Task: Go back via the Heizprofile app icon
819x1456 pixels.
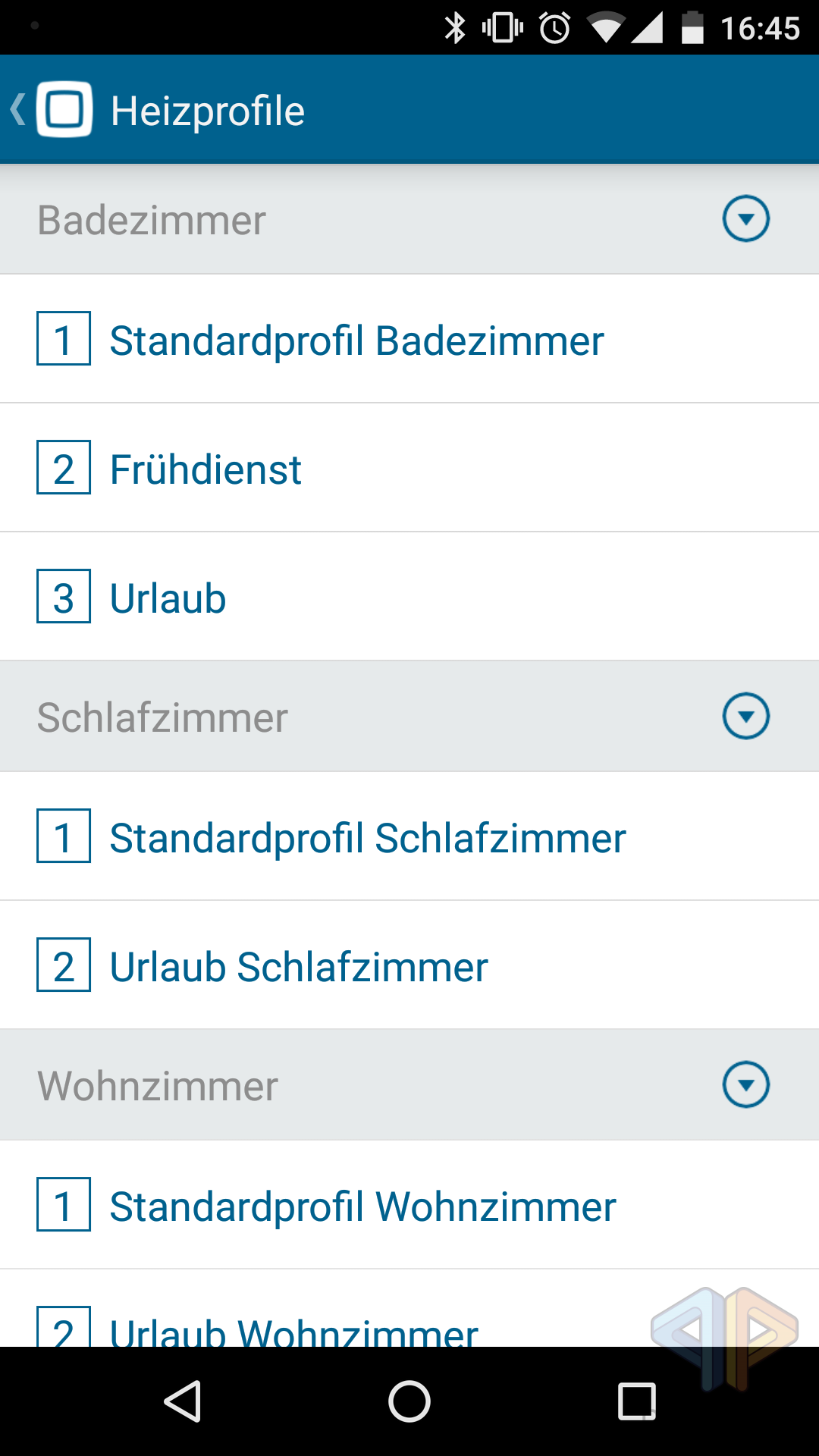Action: pyautogui.click(x=52, y=110)
